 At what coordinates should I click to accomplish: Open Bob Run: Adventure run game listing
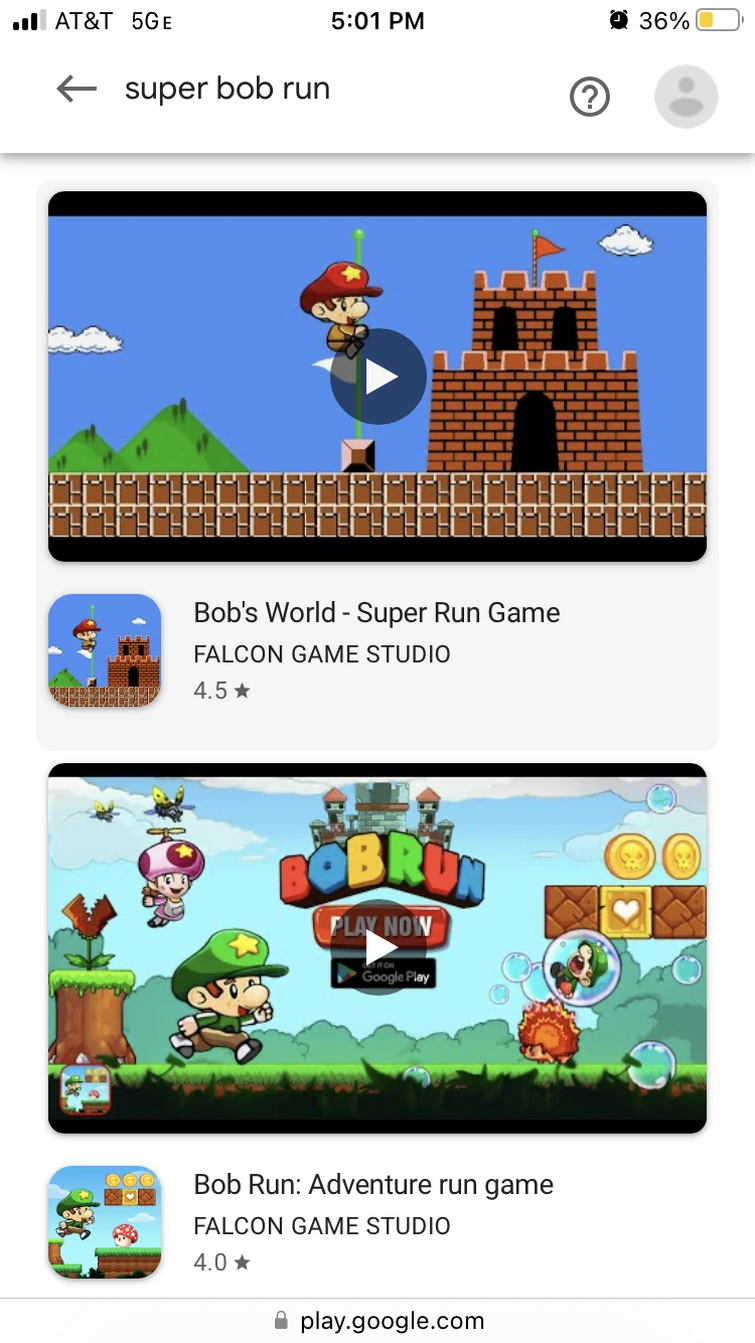[x=373, y=1185]
